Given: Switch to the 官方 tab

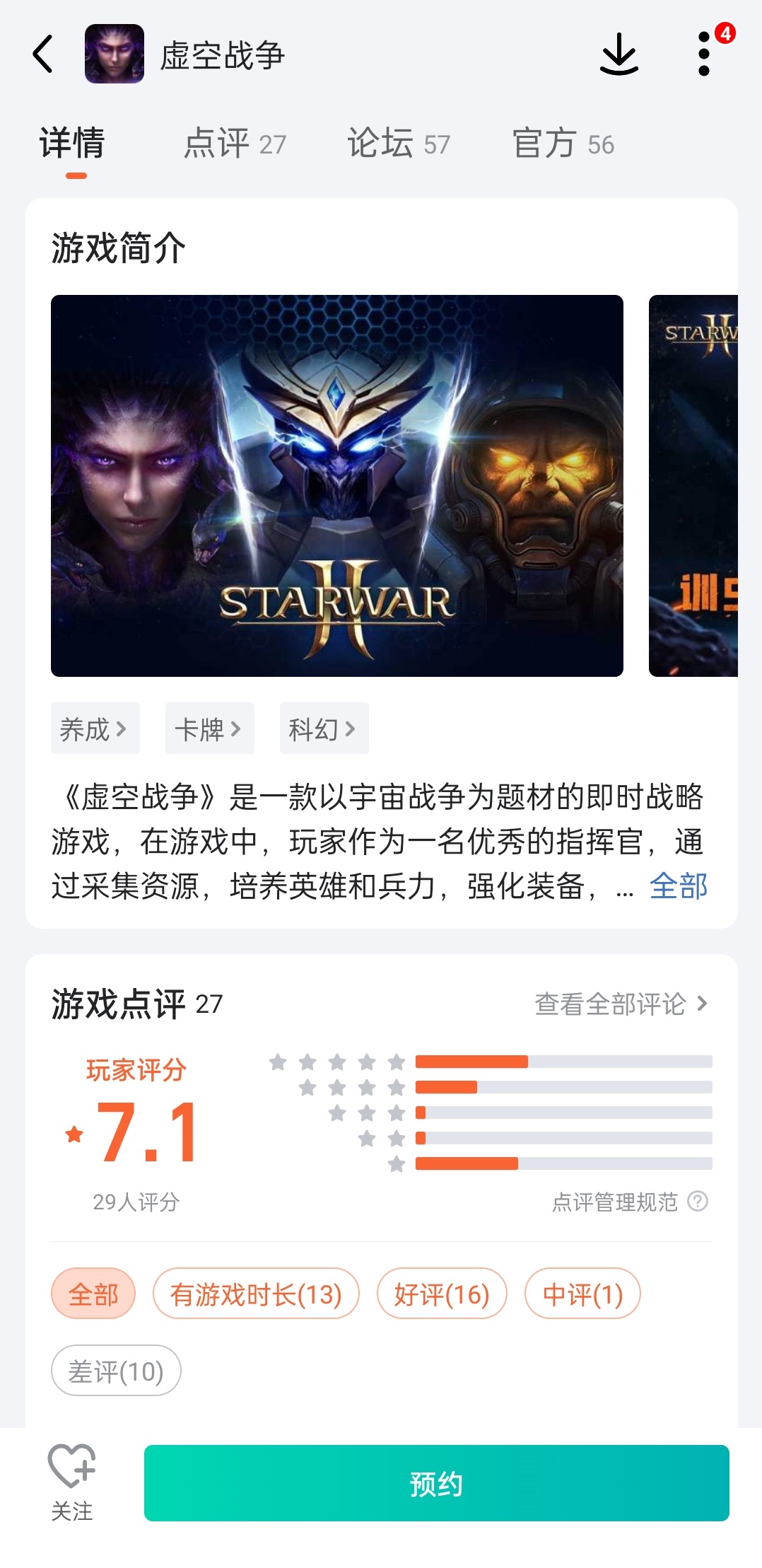Looking at the screenshot, I should coord(563,144).
